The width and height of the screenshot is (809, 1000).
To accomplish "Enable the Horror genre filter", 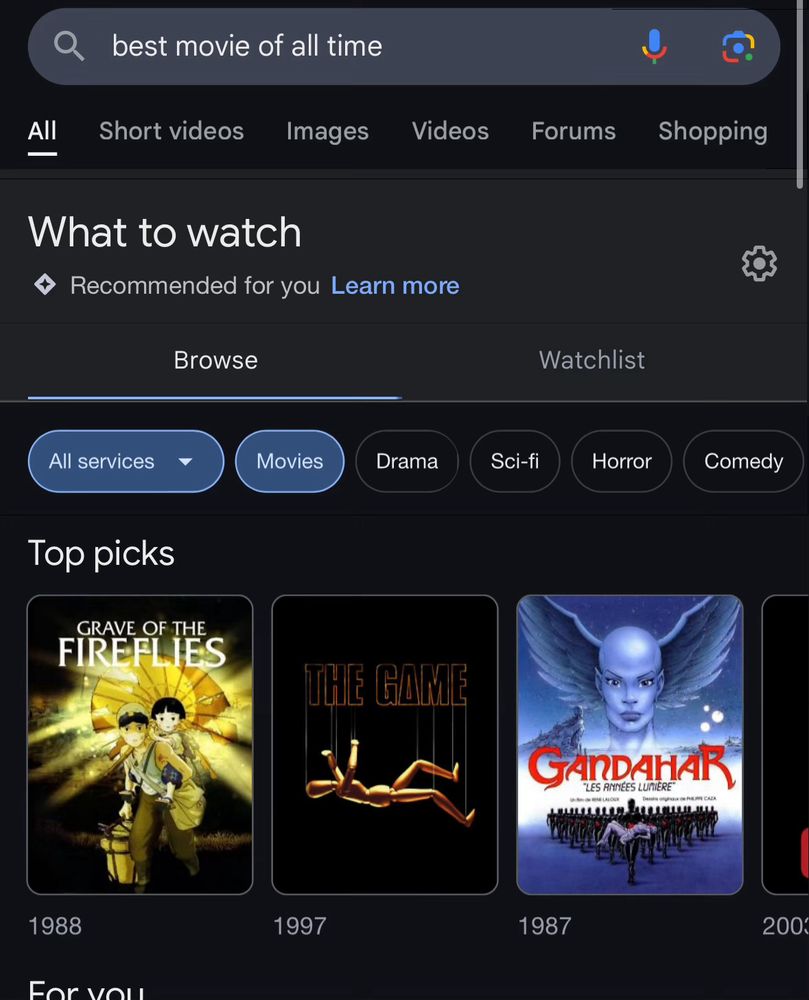I will click(x=621, y=461).
